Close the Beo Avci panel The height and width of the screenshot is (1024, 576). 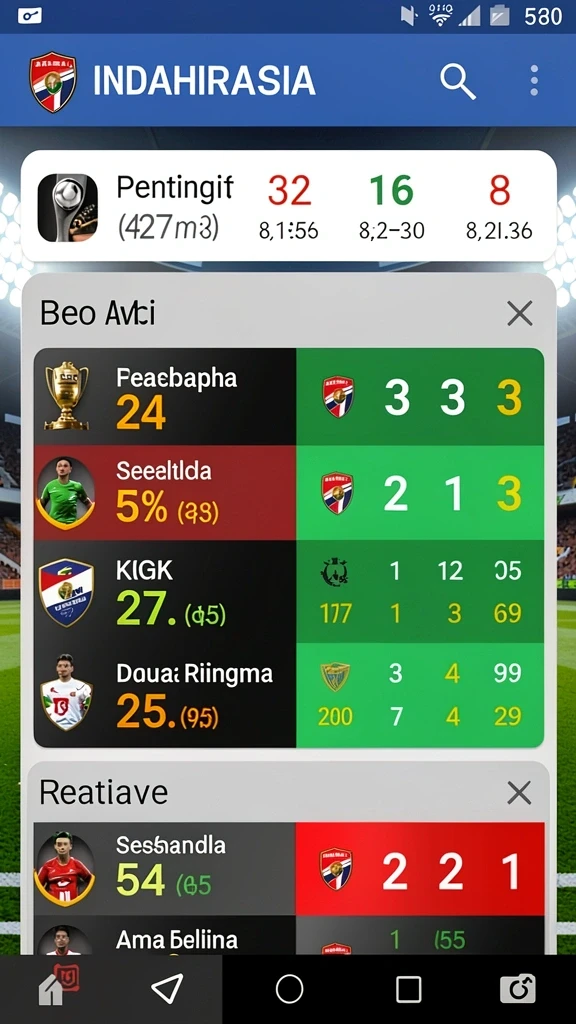click(520, 314)
